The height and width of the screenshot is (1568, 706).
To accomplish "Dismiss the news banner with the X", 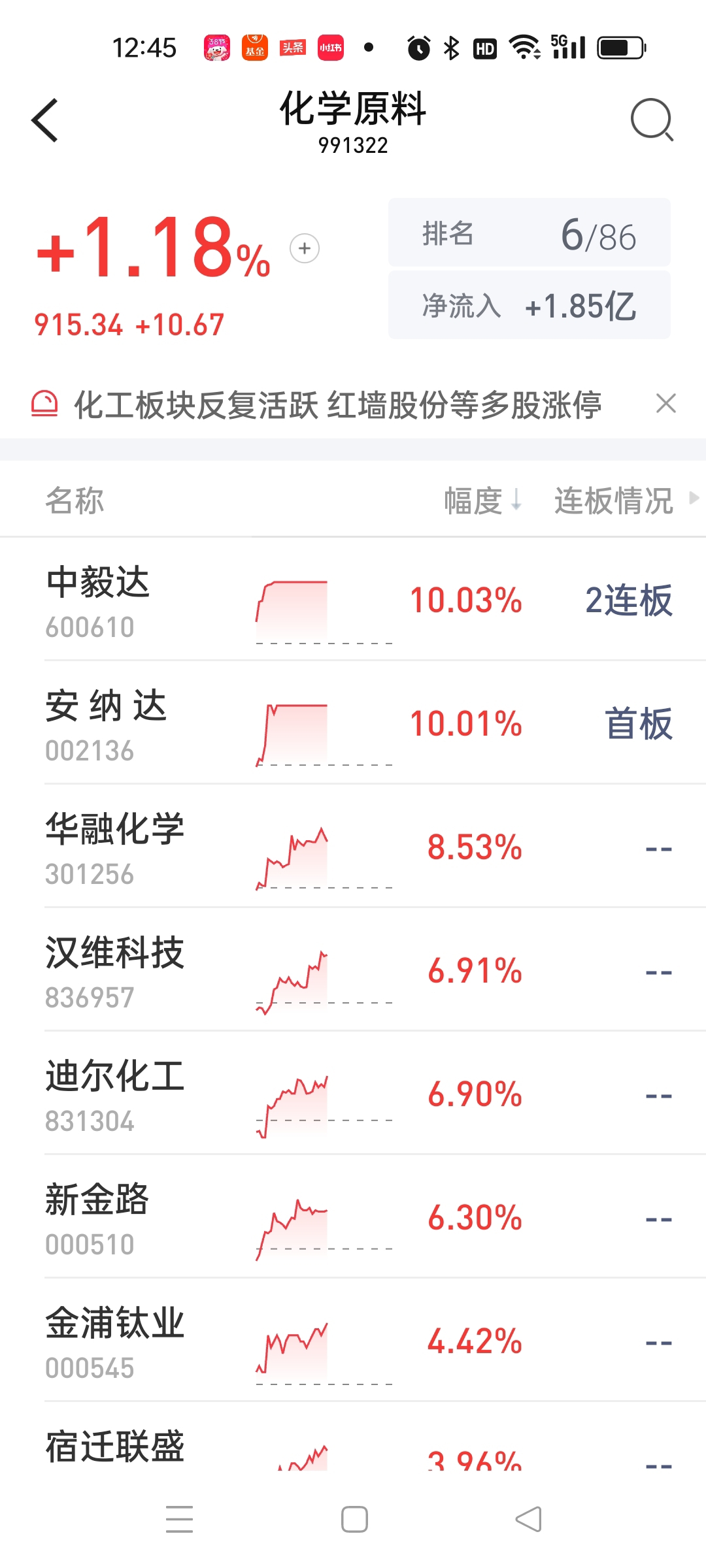I will [x=665, y=404].
